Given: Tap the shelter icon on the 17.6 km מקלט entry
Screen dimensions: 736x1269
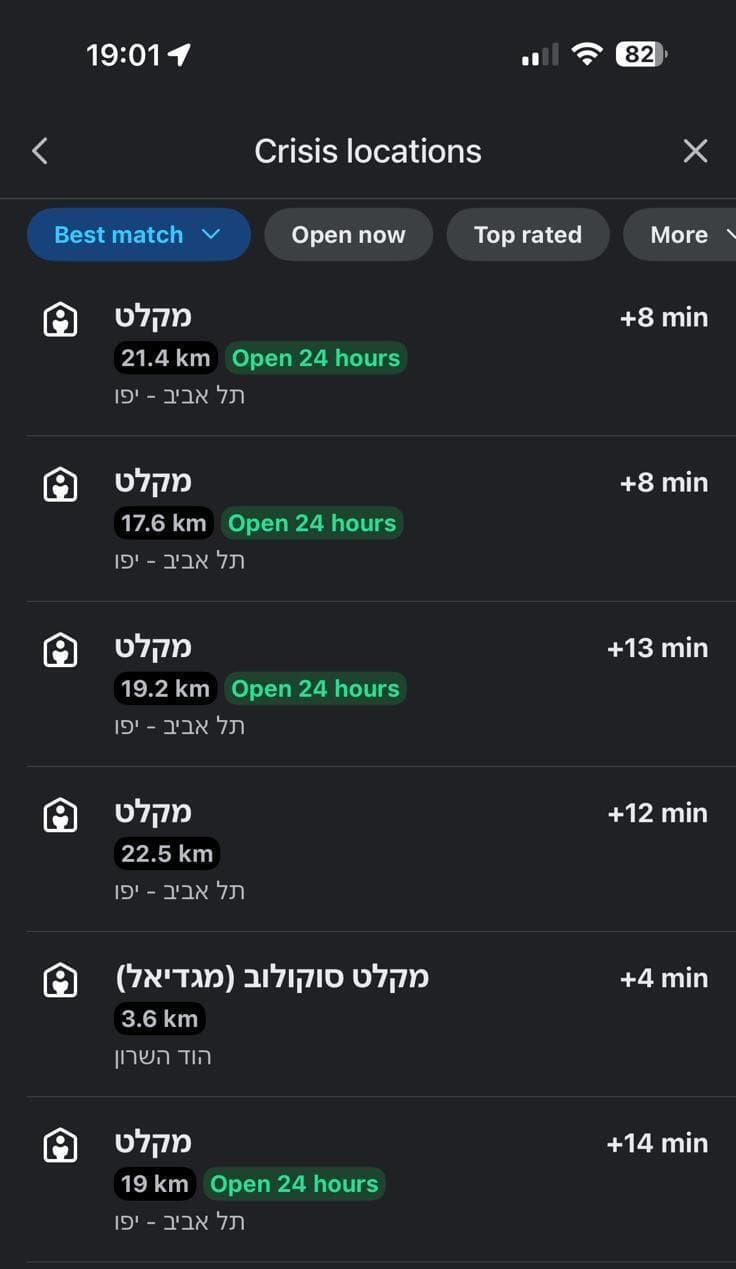Looking at the screenshot, I should (60, 484).
